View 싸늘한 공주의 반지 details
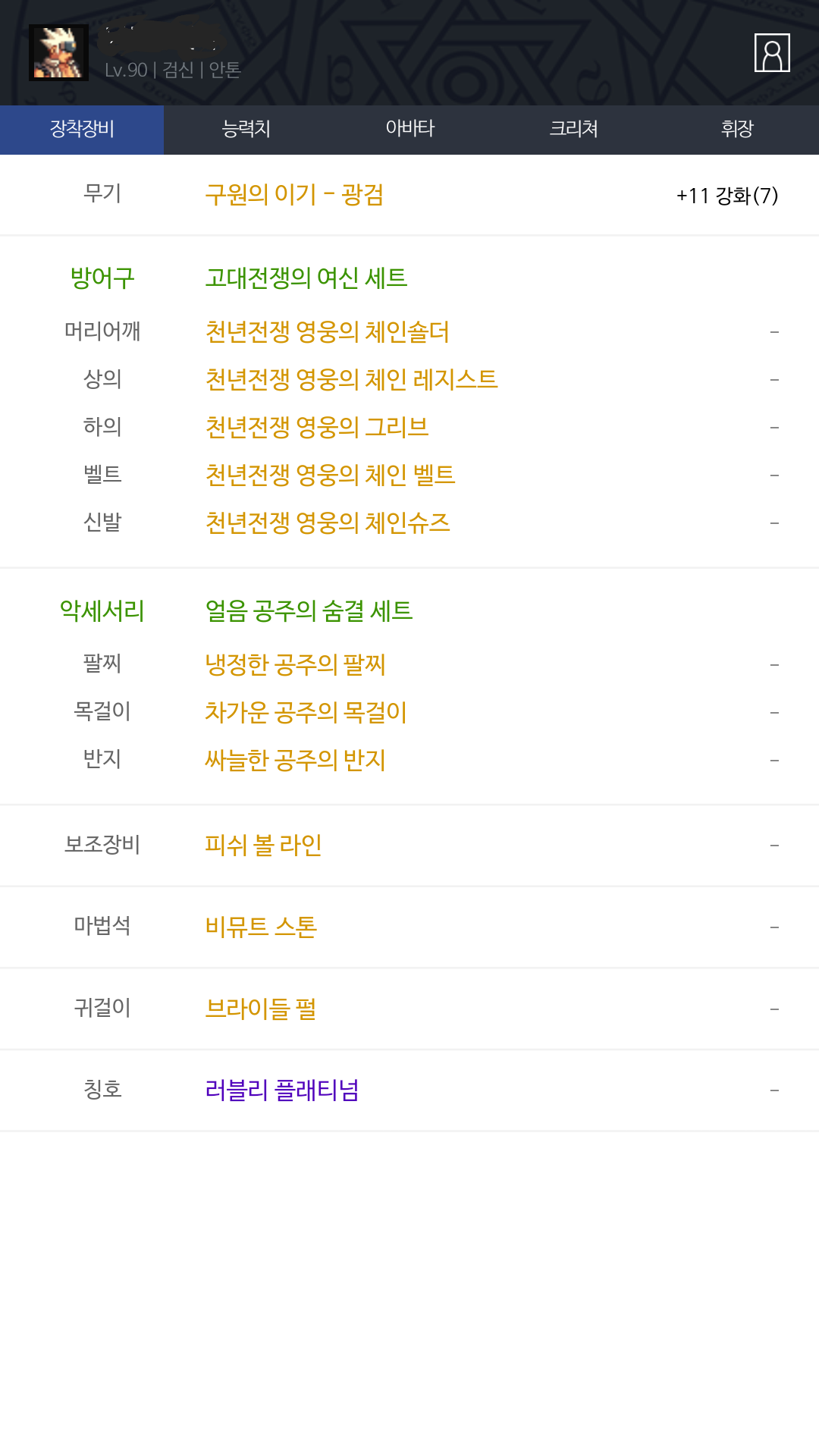Screen dimensions: 819x1456 [295, 760]
